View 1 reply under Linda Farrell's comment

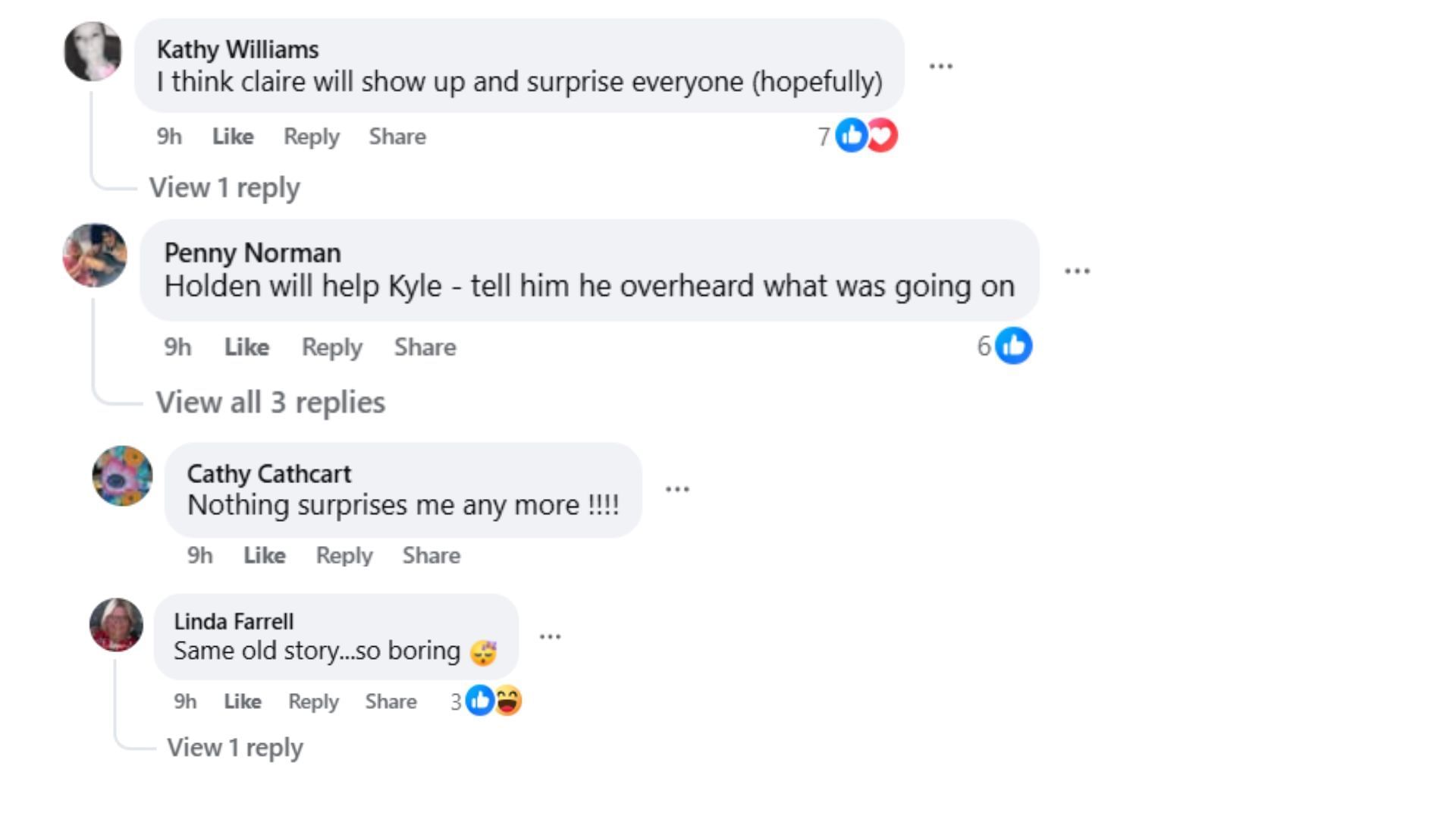pos(235,748)
